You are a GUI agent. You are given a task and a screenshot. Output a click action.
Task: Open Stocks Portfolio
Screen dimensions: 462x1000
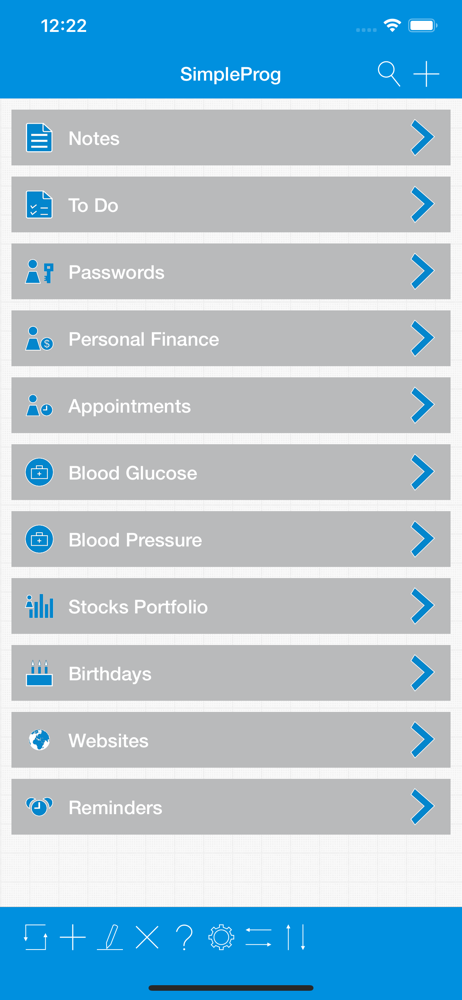coord(231,607)
